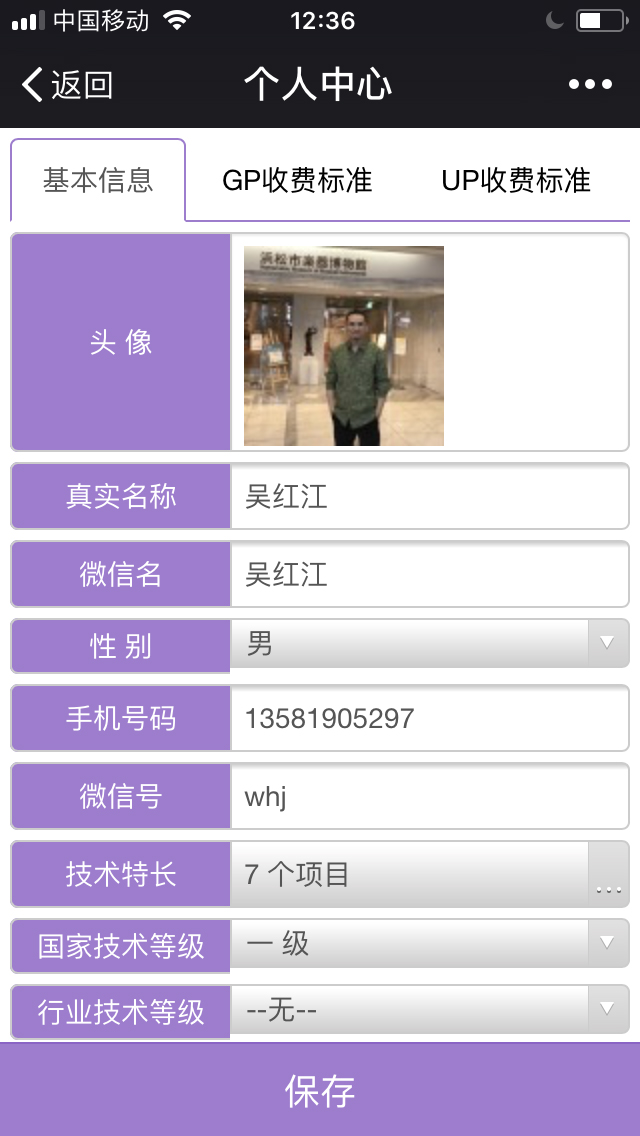Expand the 国家技术等级 dropdown
Screen dimensions: 640x1136
(428, 944)
